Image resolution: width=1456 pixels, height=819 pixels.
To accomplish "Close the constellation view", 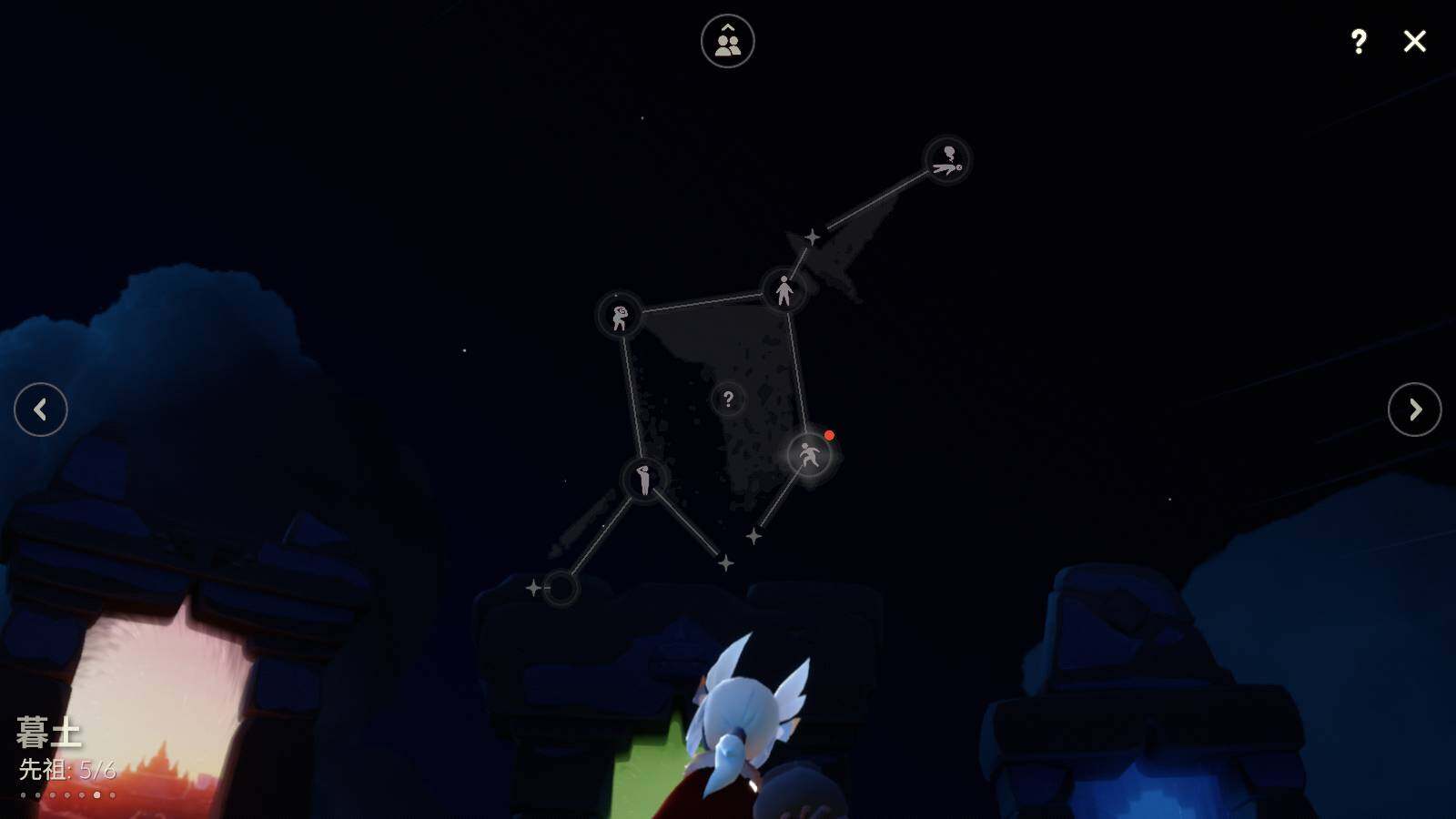I will pyautogui.click(x=1414, y=41).
